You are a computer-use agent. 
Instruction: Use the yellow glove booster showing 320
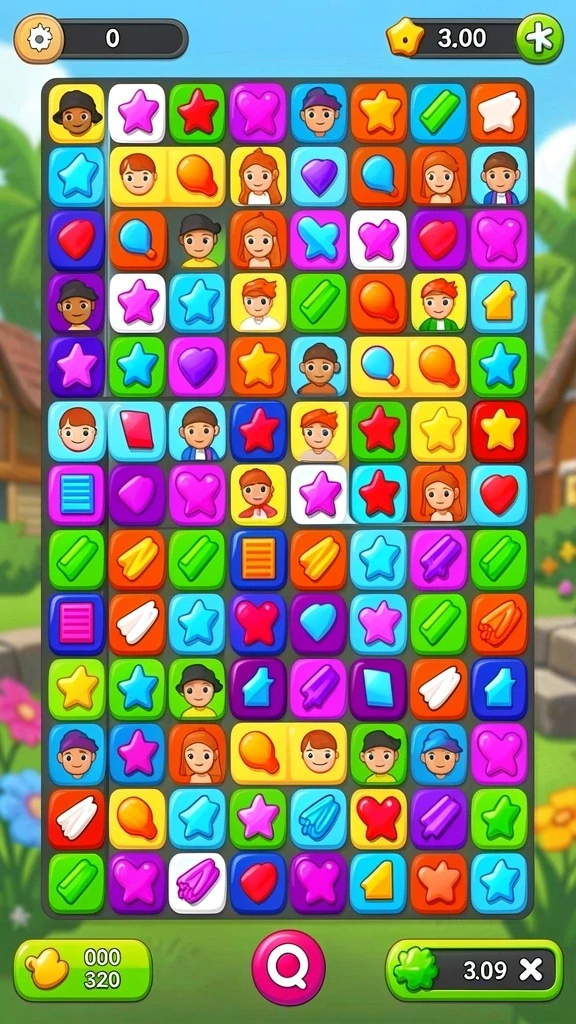click(x=83, y=970)
